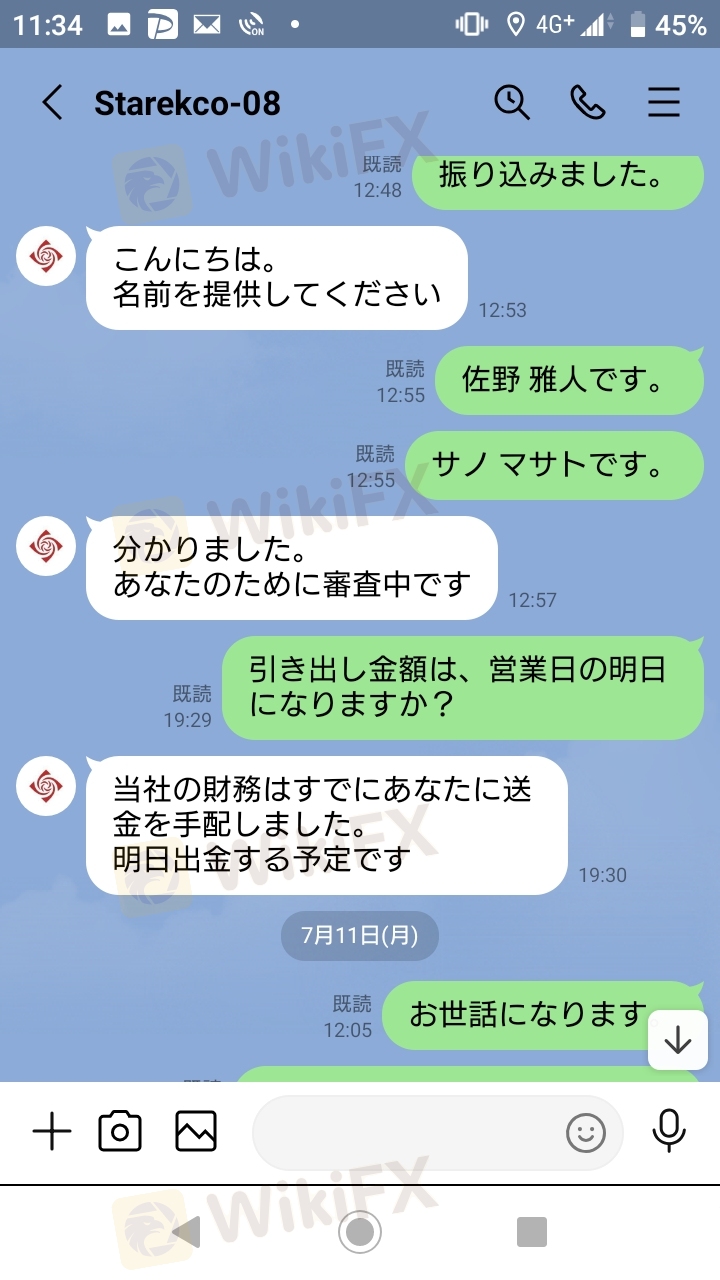Record a voice message with the microphone
The height and width of the screenshot is (1280, 720).
point(668,1132)
